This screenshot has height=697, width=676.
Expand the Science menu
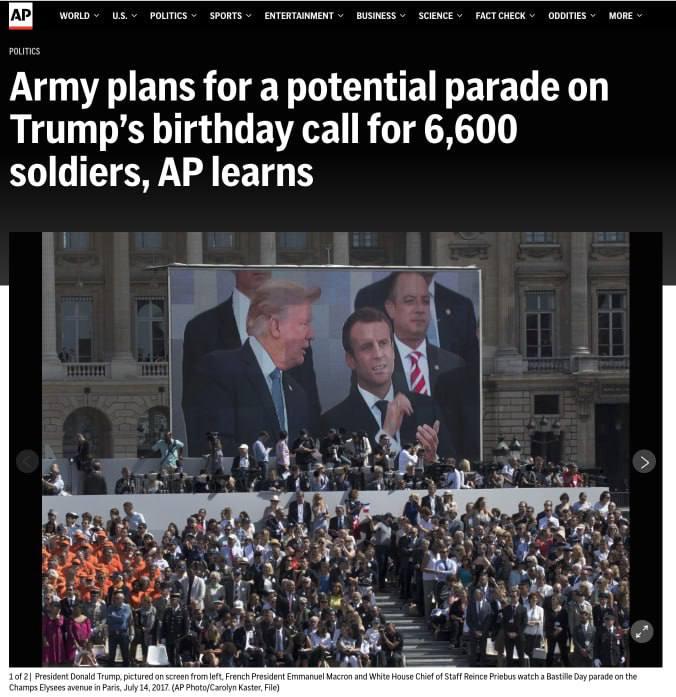tap(440, 16)
